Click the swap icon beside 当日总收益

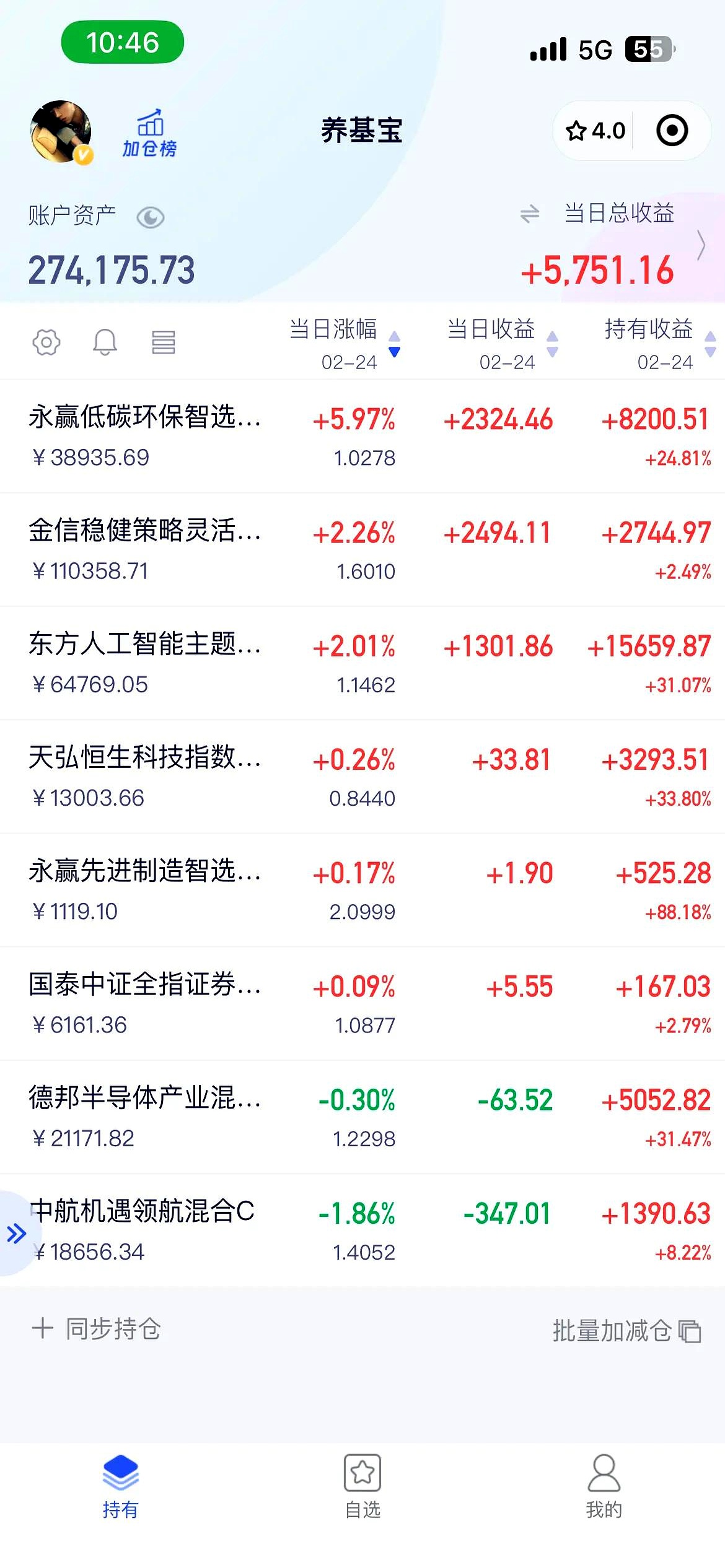click(530, 214)
